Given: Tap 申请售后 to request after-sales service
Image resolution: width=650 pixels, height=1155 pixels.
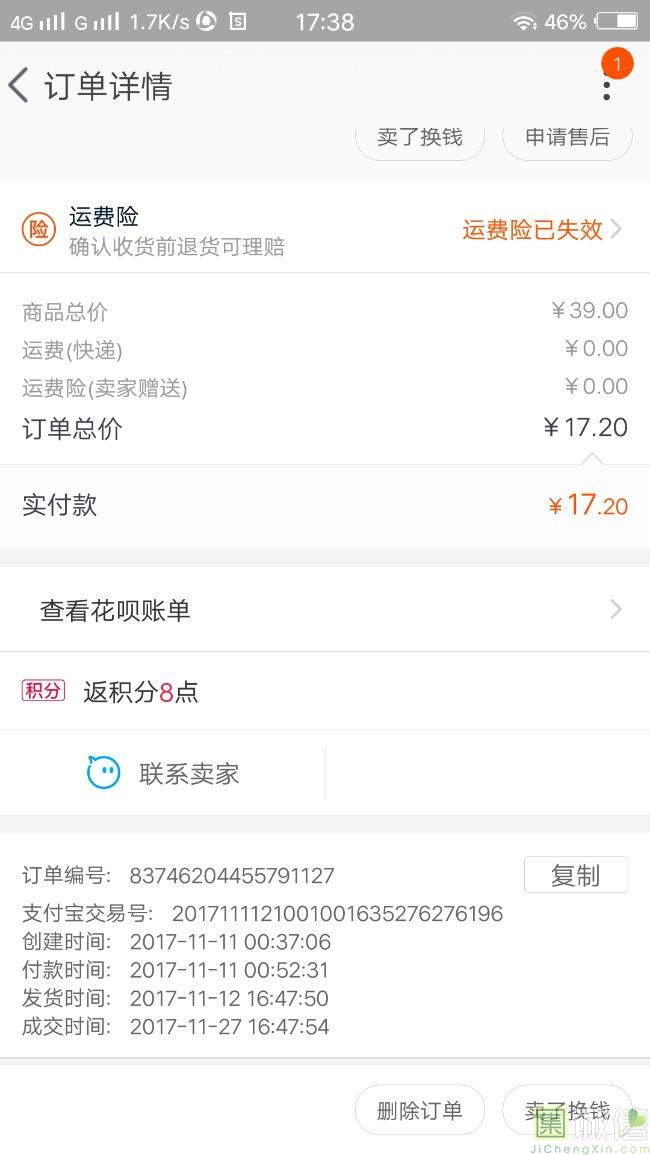Looking at the screenshot, I should point(567,138).
